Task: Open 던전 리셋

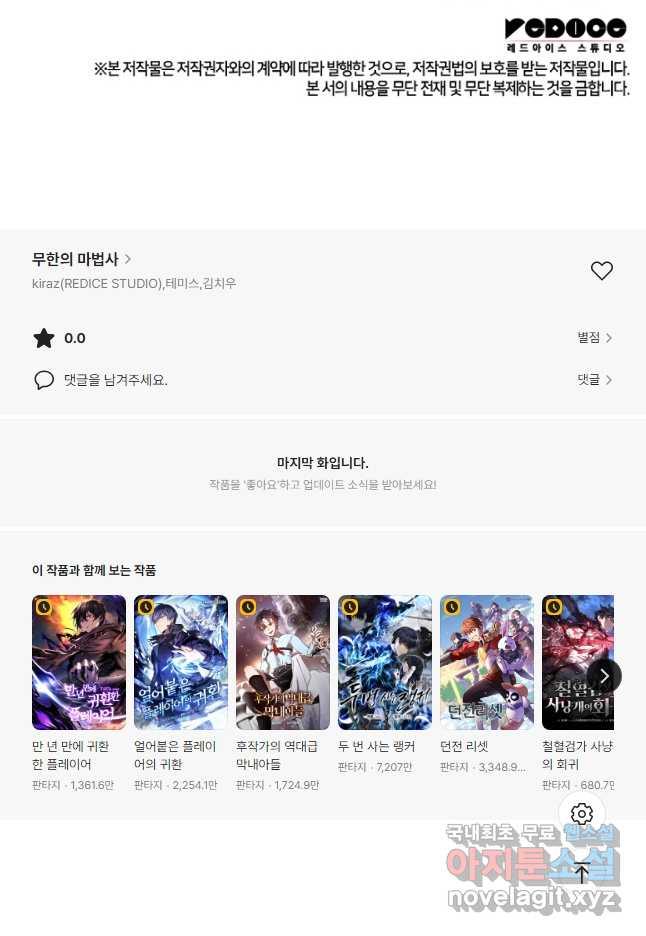Action: click(487, 663)
